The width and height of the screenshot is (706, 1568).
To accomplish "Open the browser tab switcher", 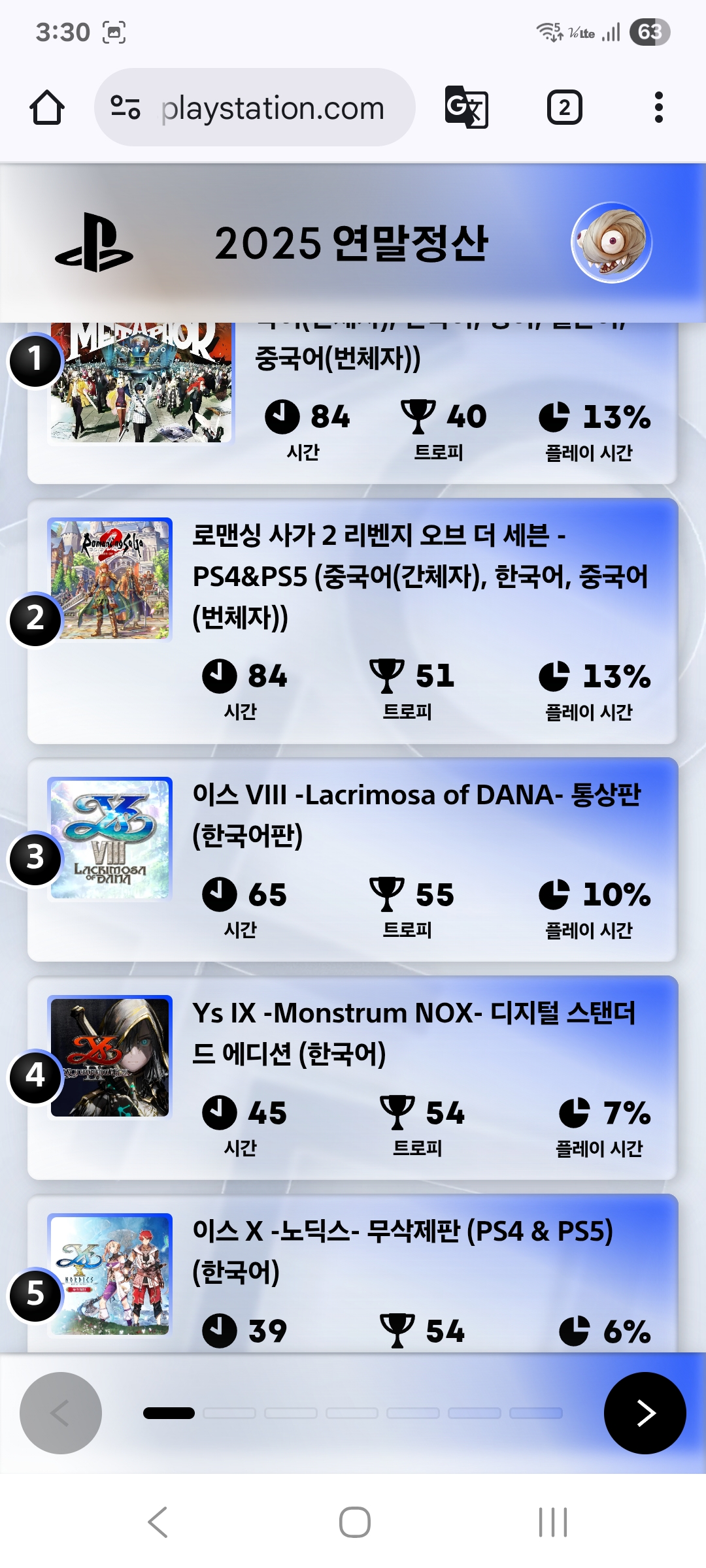I will pos(564,108).
